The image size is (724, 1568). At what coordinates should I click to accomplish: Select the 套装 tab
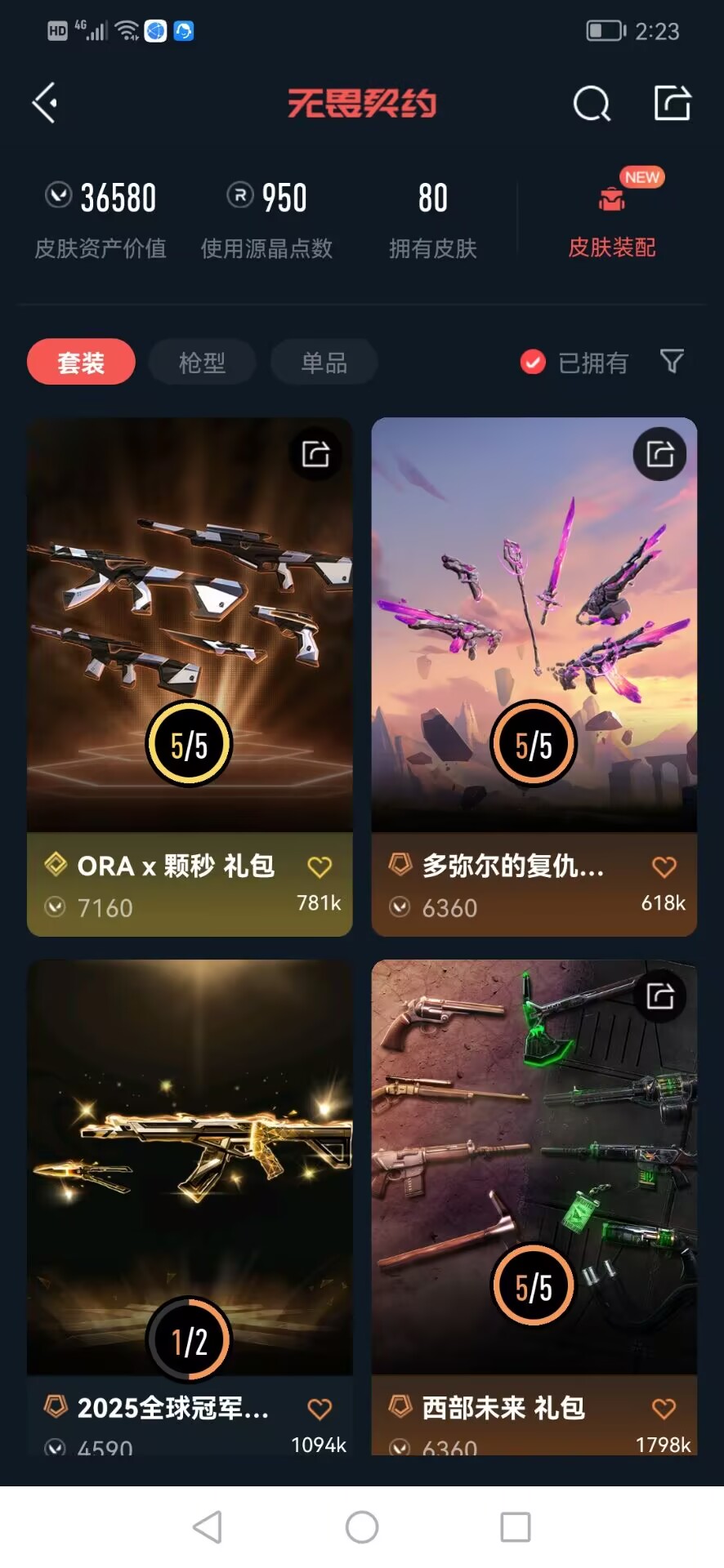[x=81, y=362]
